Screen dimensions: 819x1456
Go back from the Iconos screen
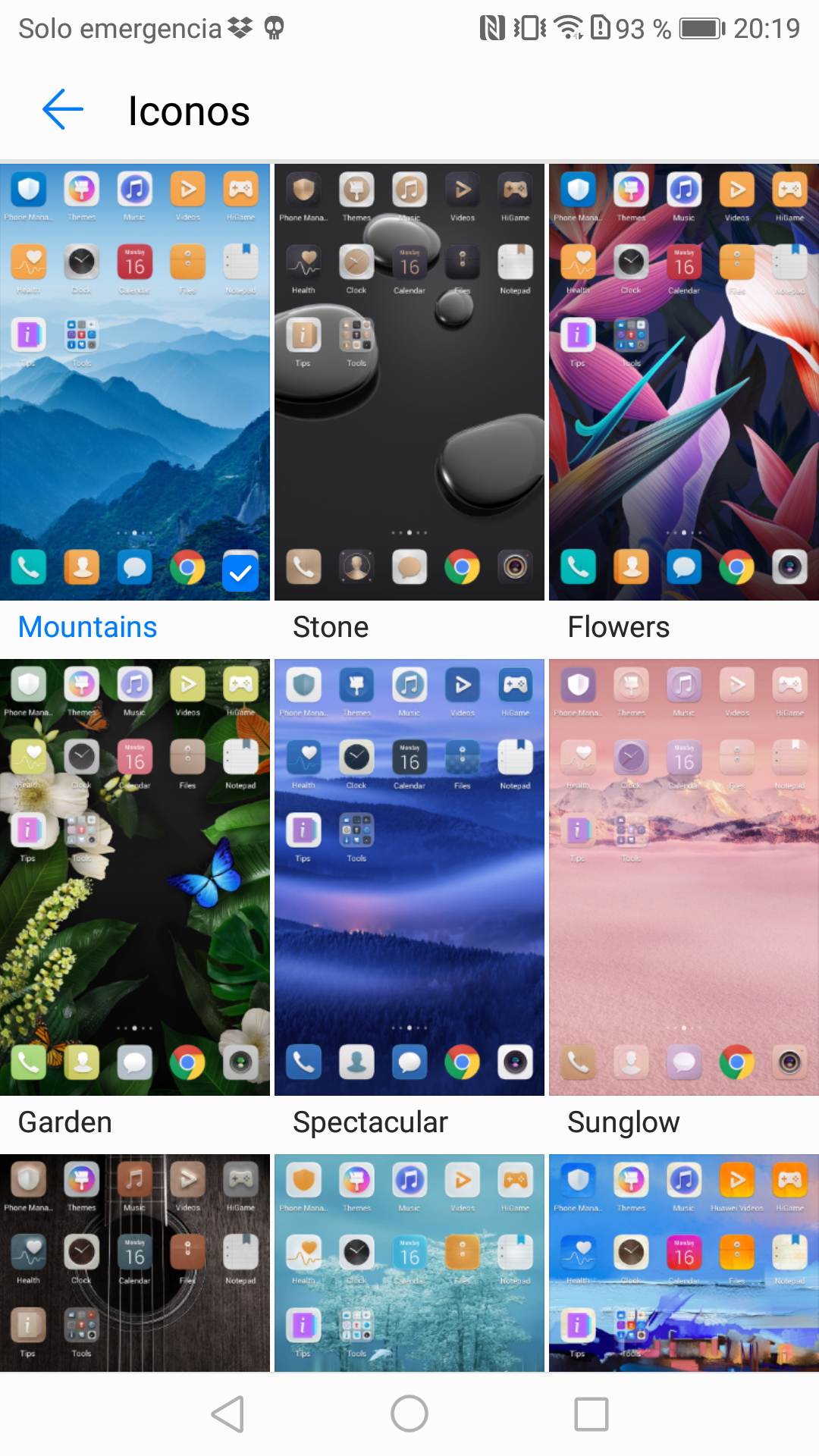(x=63, y=110)
